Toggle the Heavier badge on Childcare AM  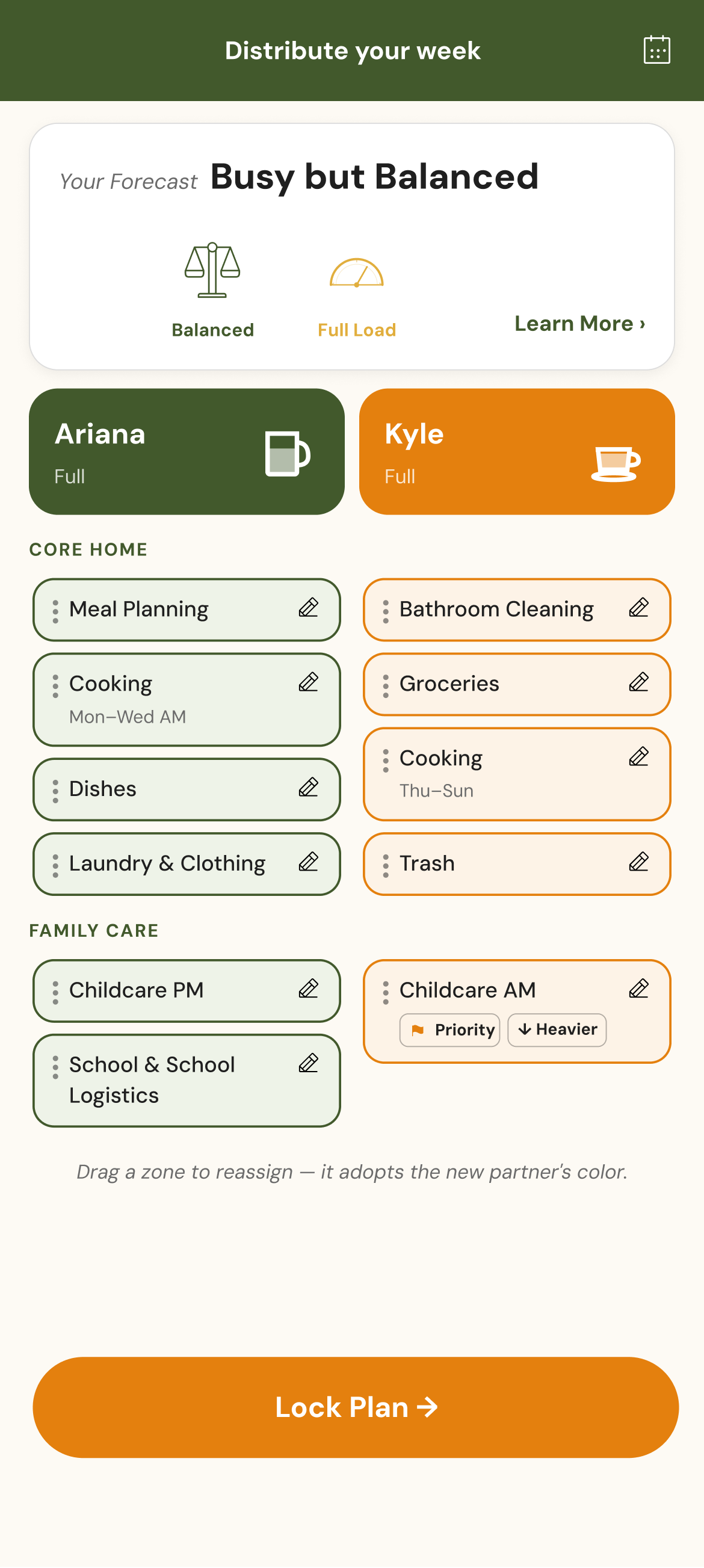557,1029
